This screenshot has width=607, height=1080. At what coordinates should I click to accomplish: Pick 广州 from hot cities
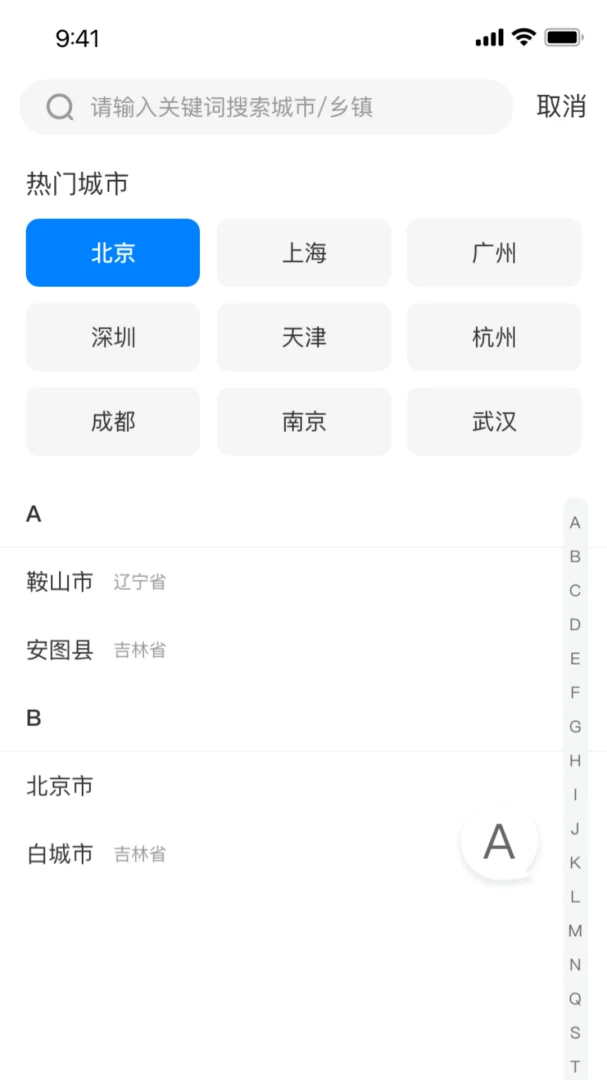(494, 253)
